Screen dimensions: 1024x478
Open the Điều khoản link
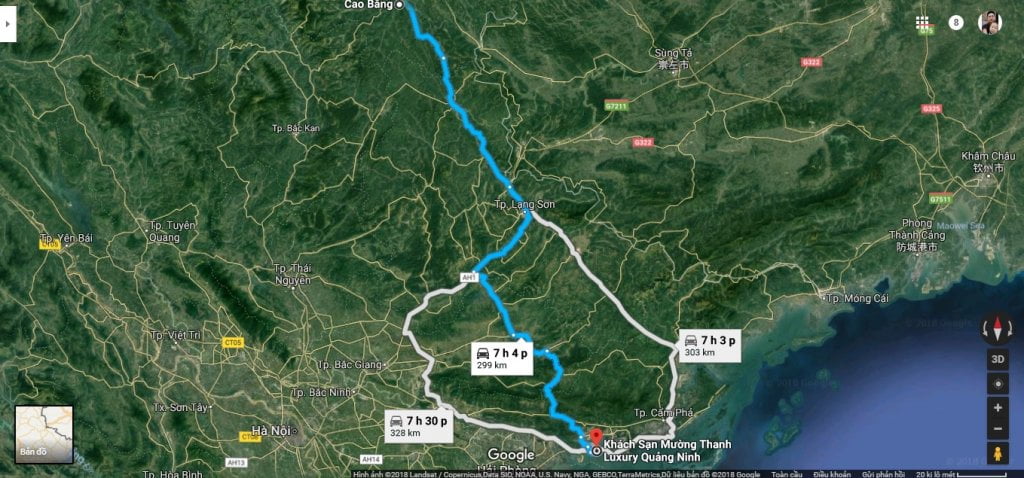click(x=831, y=474)
